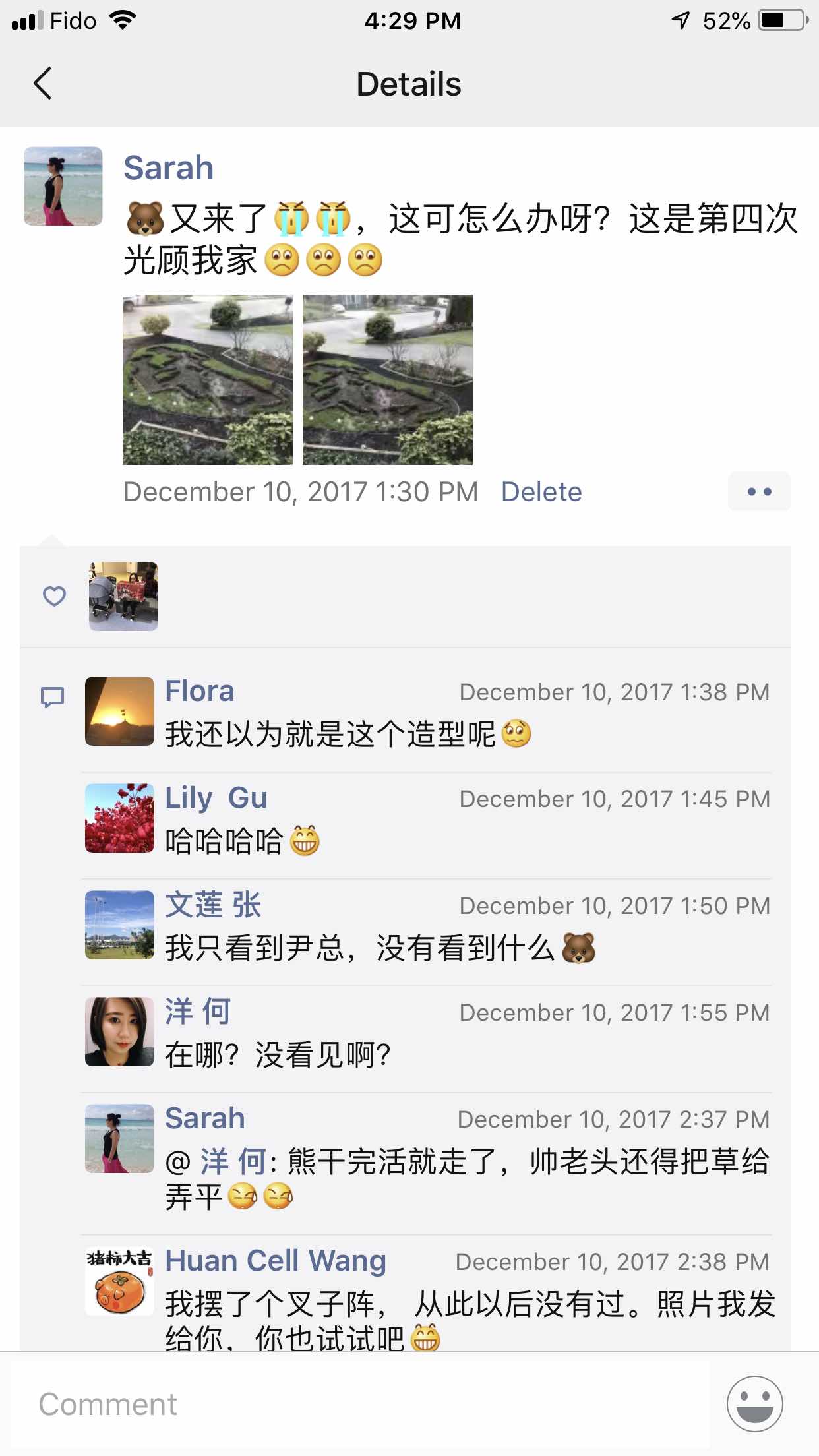The image size is (819, 1456).
Task: Open Sarah's profile from the post header
Action: (168, 167)
